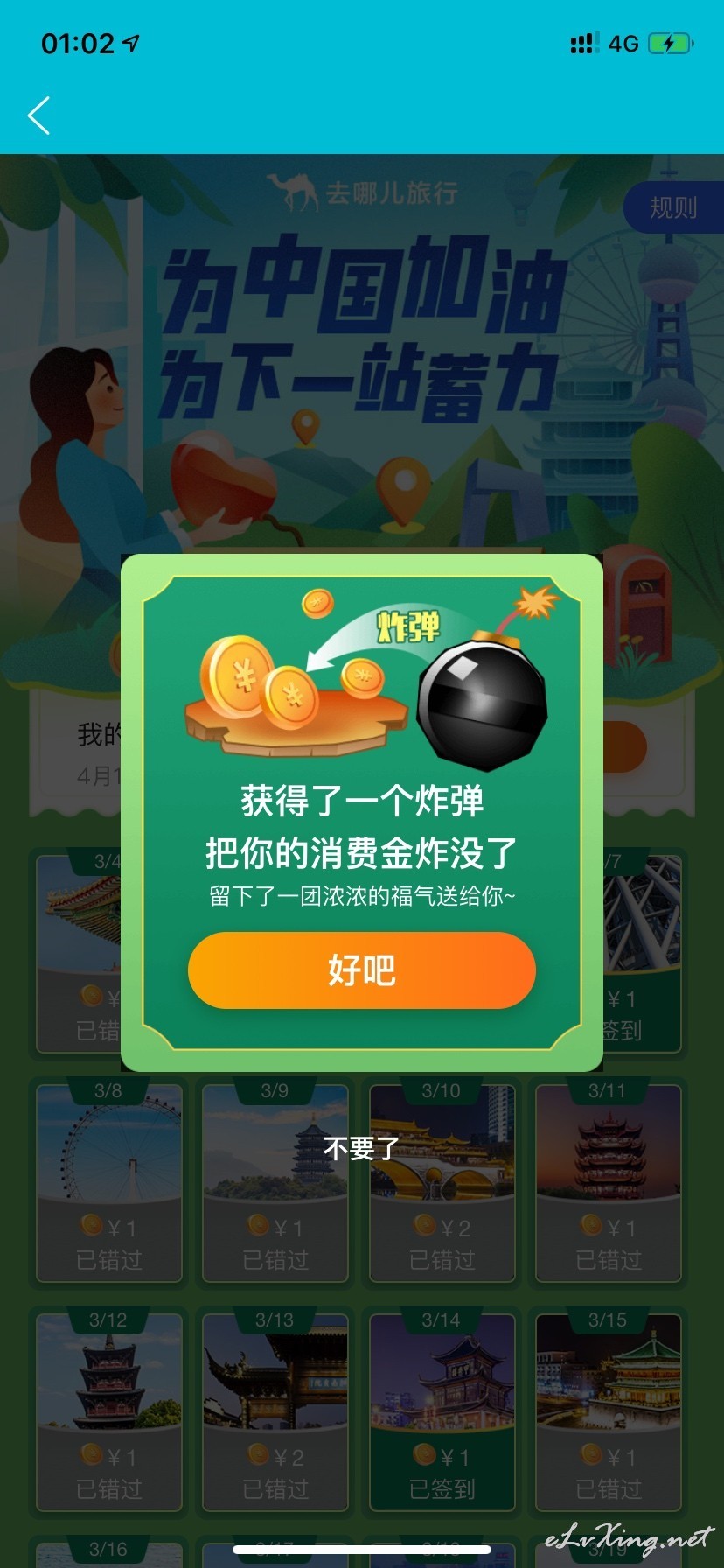Dismiss the popup via 不要了
Image resolution: width=724 pixels, height=1568 pixels.
pos(361,1148)
